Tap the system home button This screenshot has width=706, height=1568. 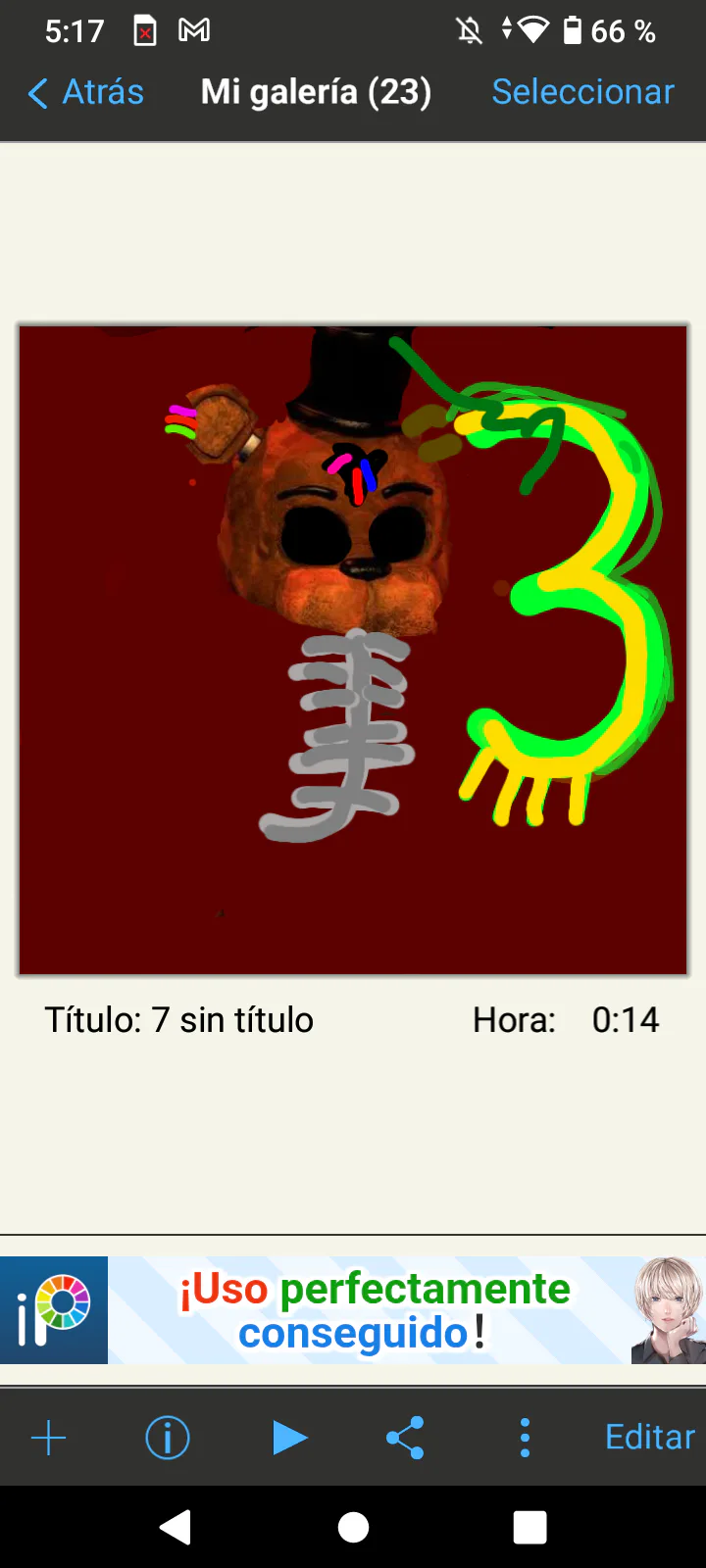[353, 1527]
